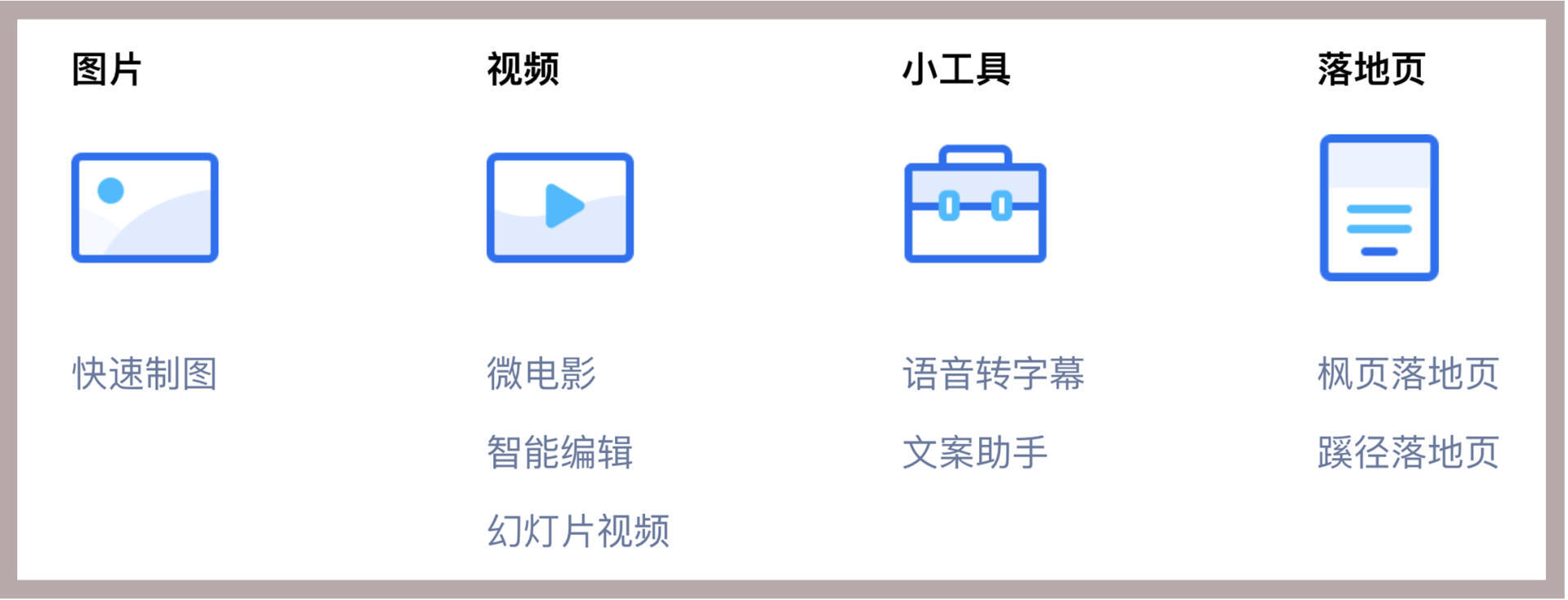Viewport: 1568px width, 600px height.
Task: Open the 语音转字幕 speech-to-subtitle tool
Action: click(x=993, y=374)
